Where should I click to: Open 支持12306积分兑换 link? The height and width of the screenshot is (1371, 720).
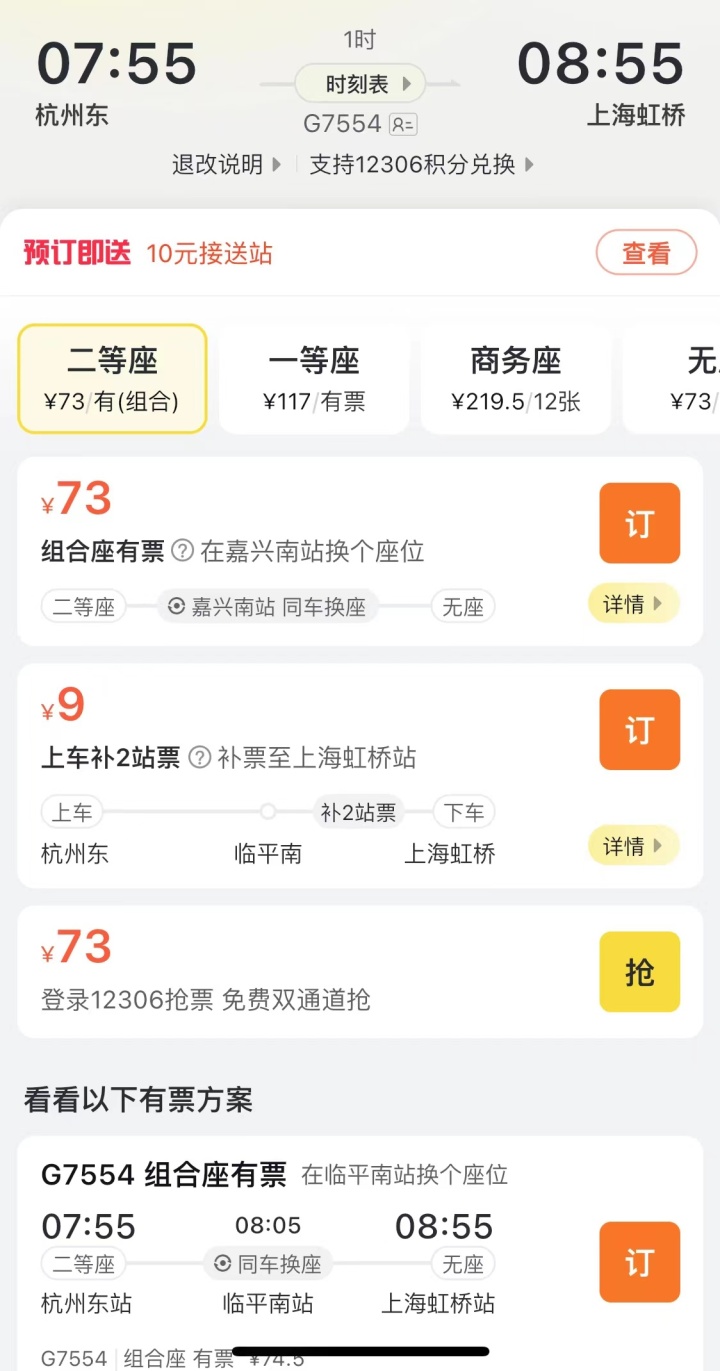[422, 164]
